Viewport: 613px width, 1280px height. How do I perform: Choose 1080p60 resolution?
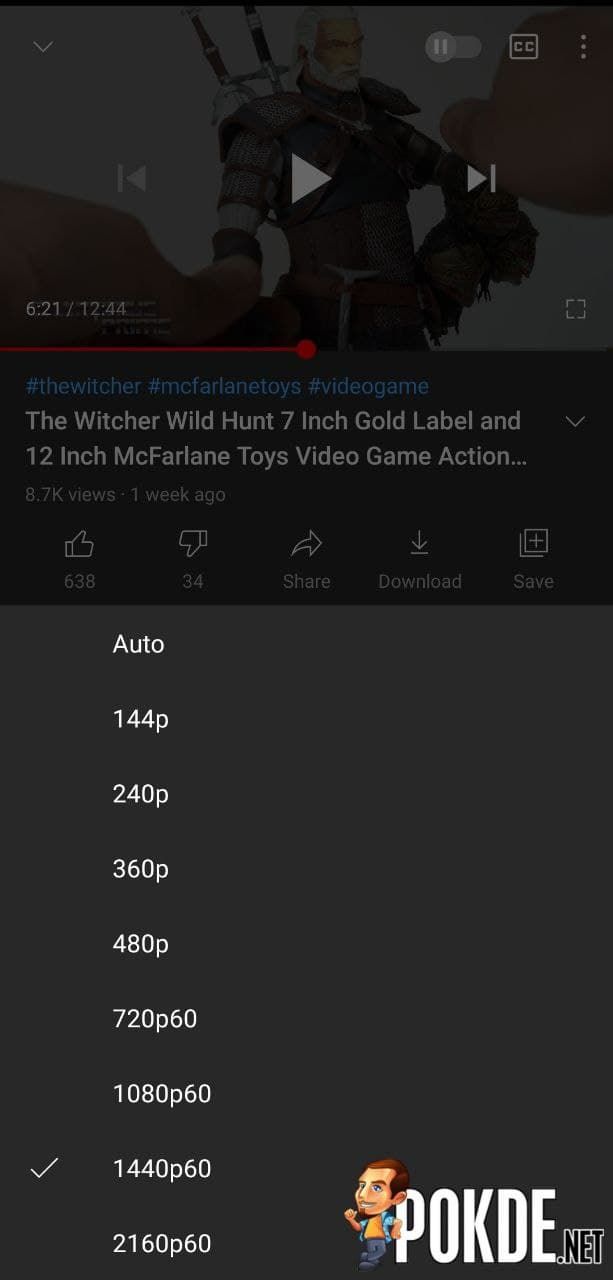306,1094
